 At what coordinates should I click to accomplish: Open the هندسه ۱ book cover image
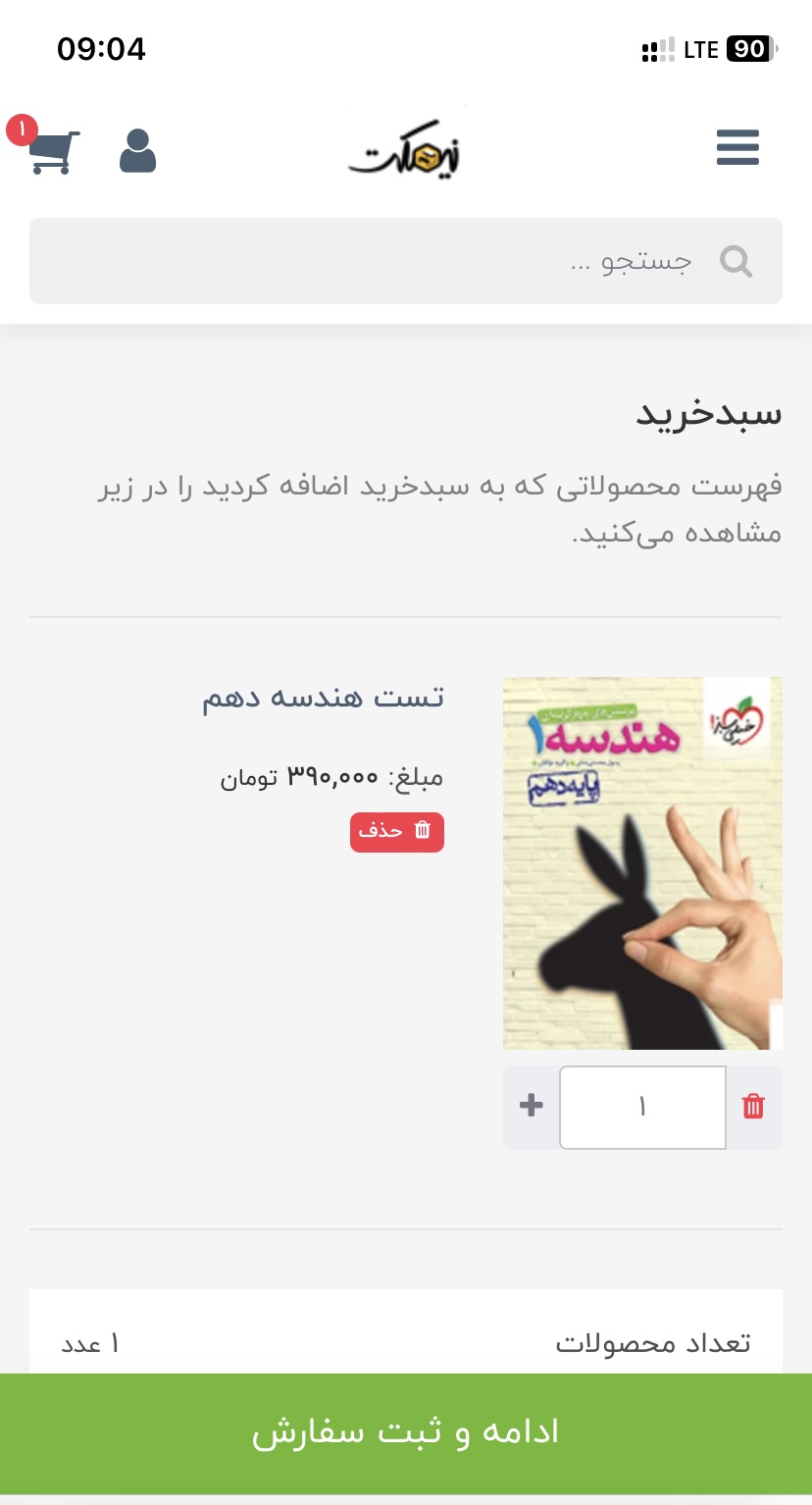642,862
